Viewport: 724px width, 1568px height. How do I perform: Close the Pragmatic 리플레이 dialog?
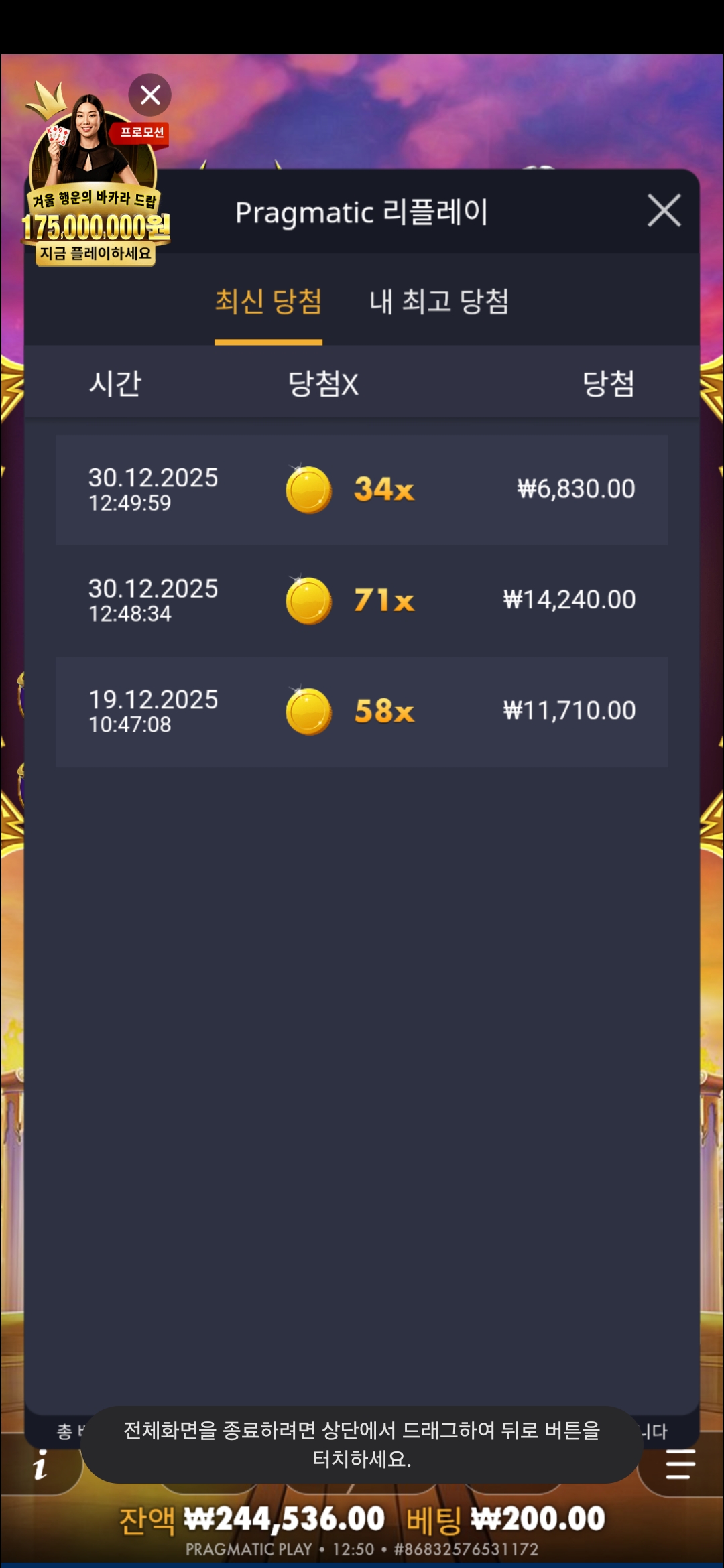click(x=664, y=211)
